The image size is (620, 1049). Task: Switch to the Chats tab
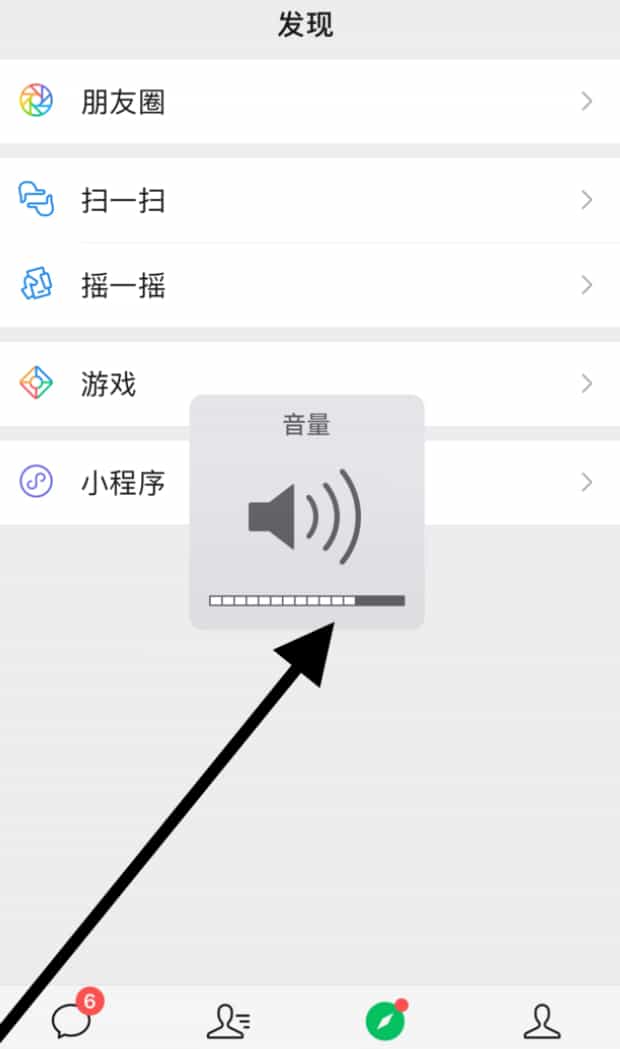click(73, 1020)
